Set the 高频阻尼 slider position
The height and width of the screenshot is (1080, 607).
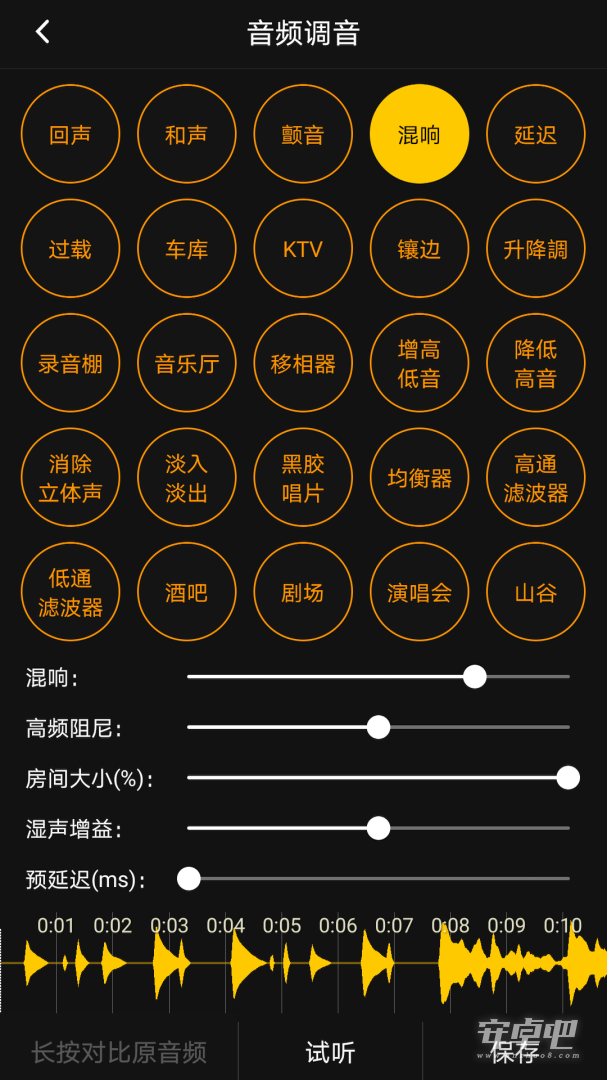(x=378, y=727)
